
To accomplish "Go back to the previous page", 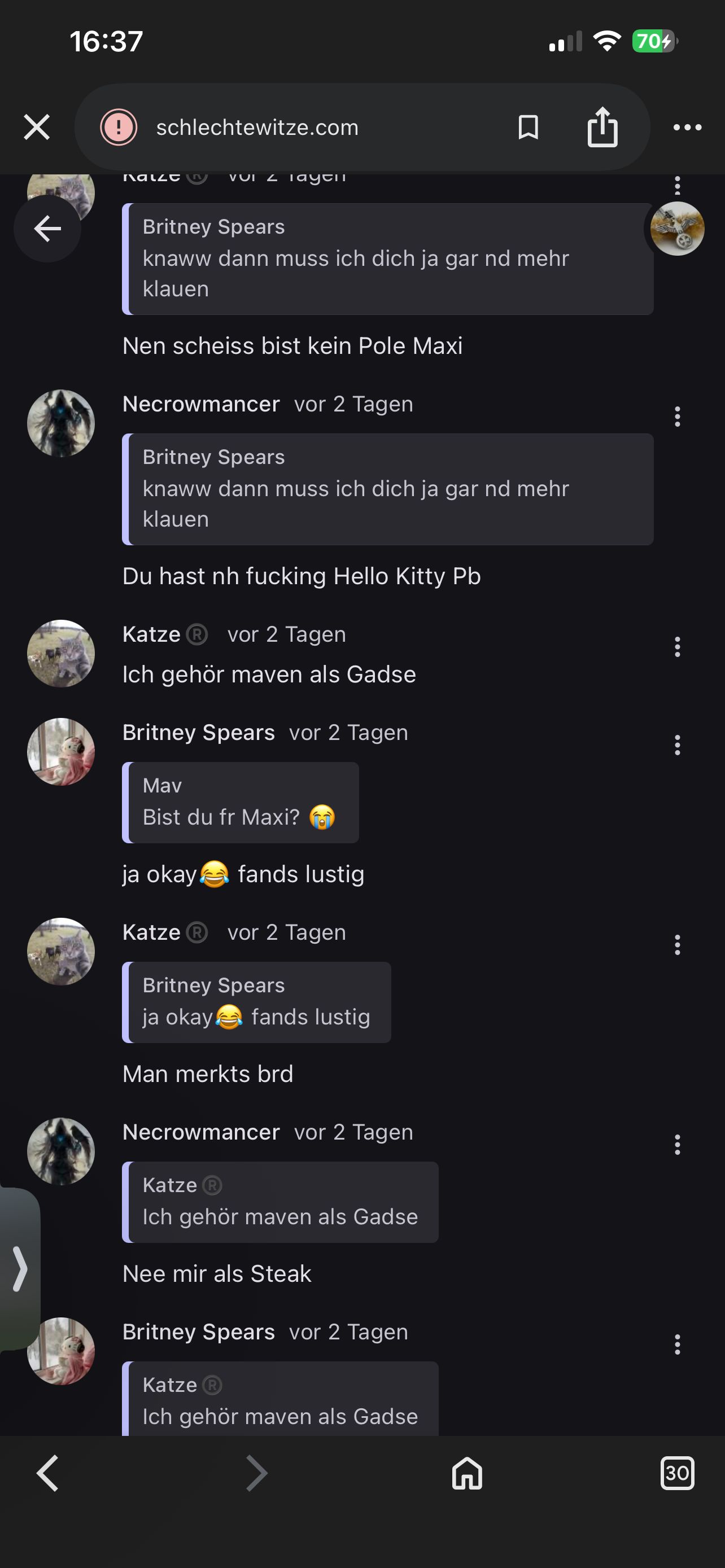I will click(47, 1473).
